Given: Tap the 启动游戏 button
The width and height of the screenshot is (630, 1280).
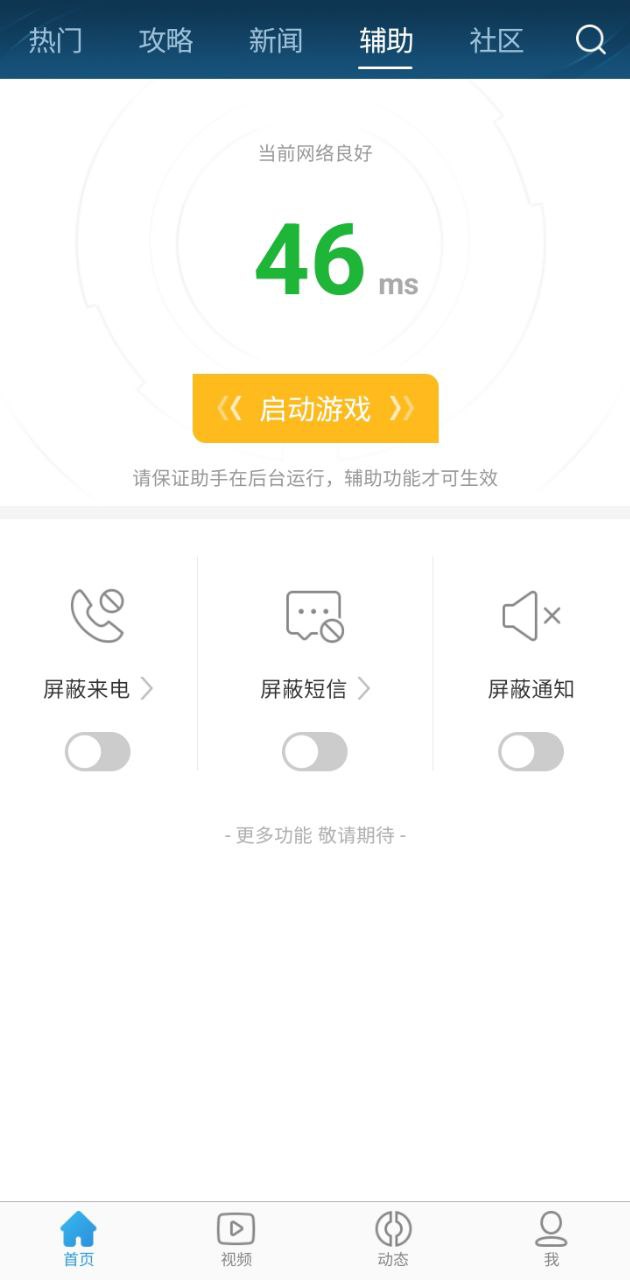Looking at the screenshot, I should [x=315, y=408].
